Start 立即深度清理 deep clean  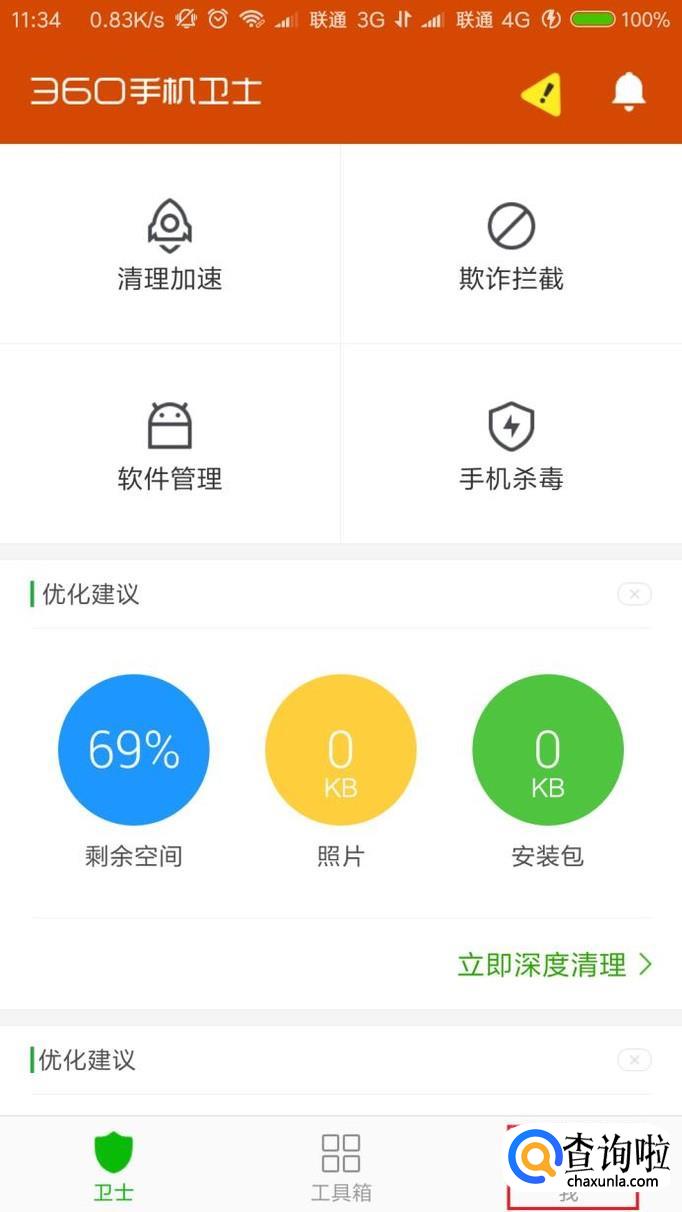554,965
